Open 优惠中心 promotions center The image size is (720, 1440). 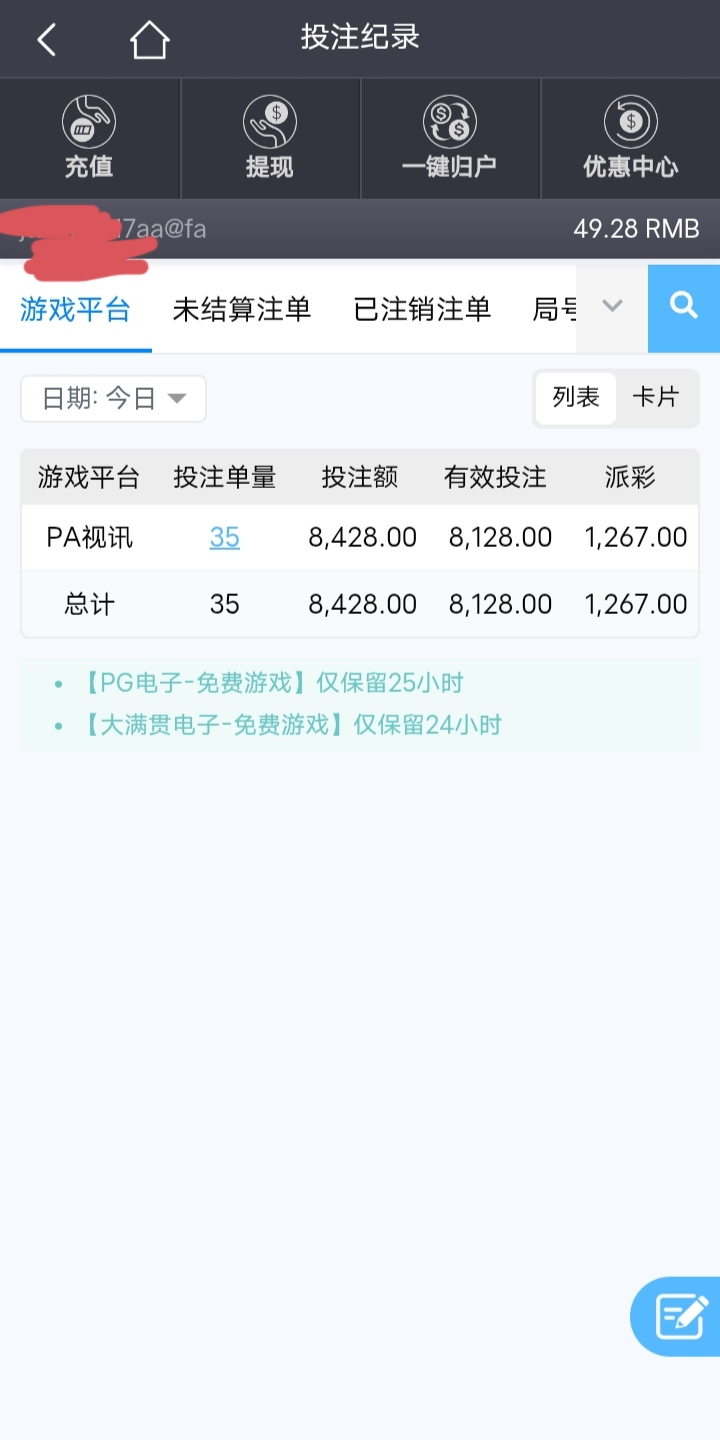[630, 139]
